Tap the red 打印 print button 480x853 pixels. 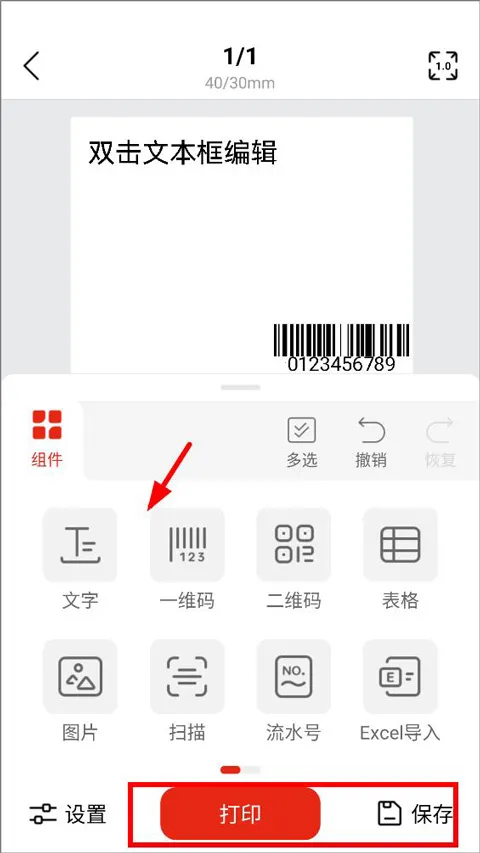click(240, 814)
